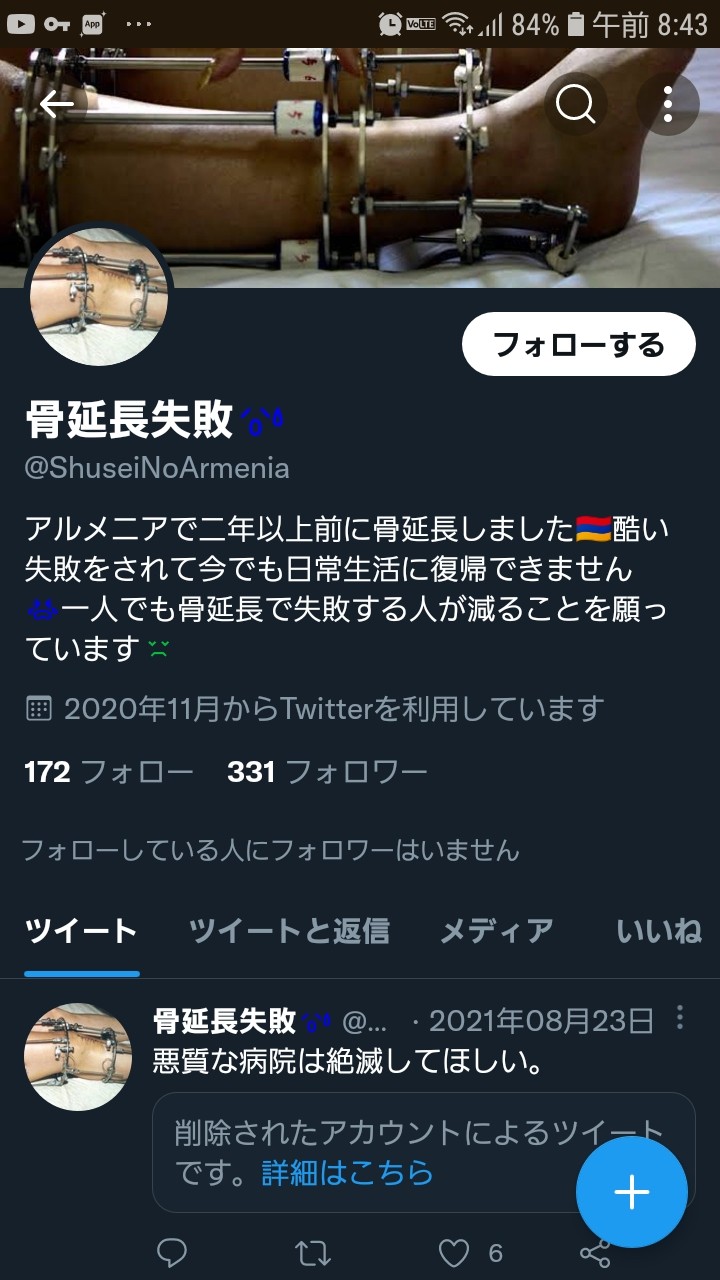
Task: Share the 悪質な病院 tweet
Action: click(596, 1254)
